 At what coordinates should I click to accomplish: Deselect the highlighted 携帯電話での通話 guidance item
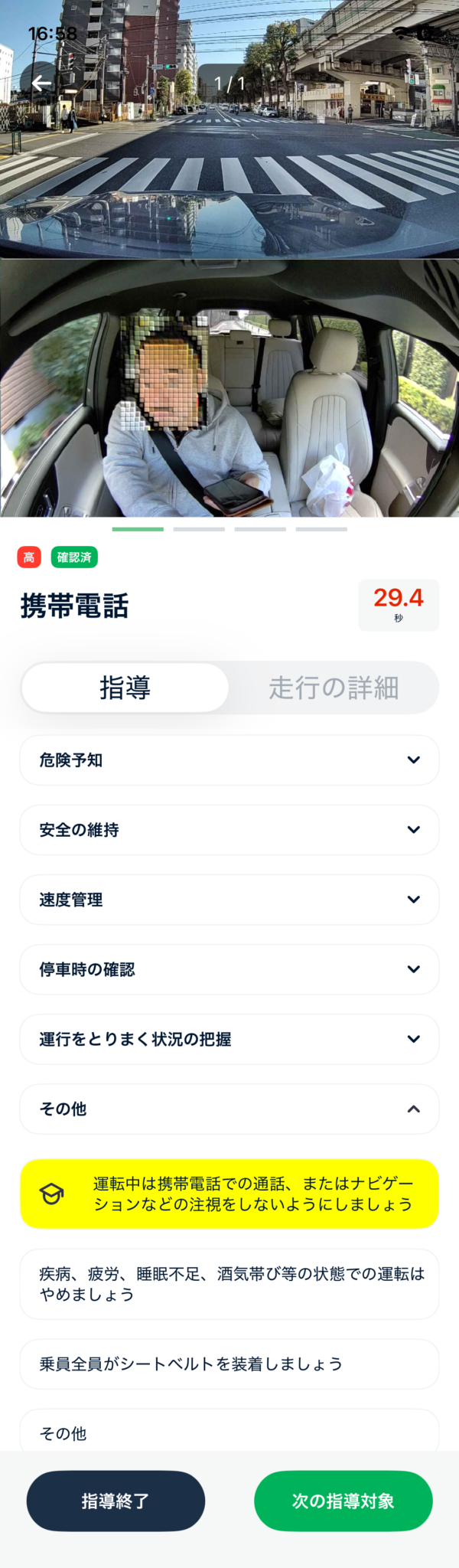point(229,1194)
